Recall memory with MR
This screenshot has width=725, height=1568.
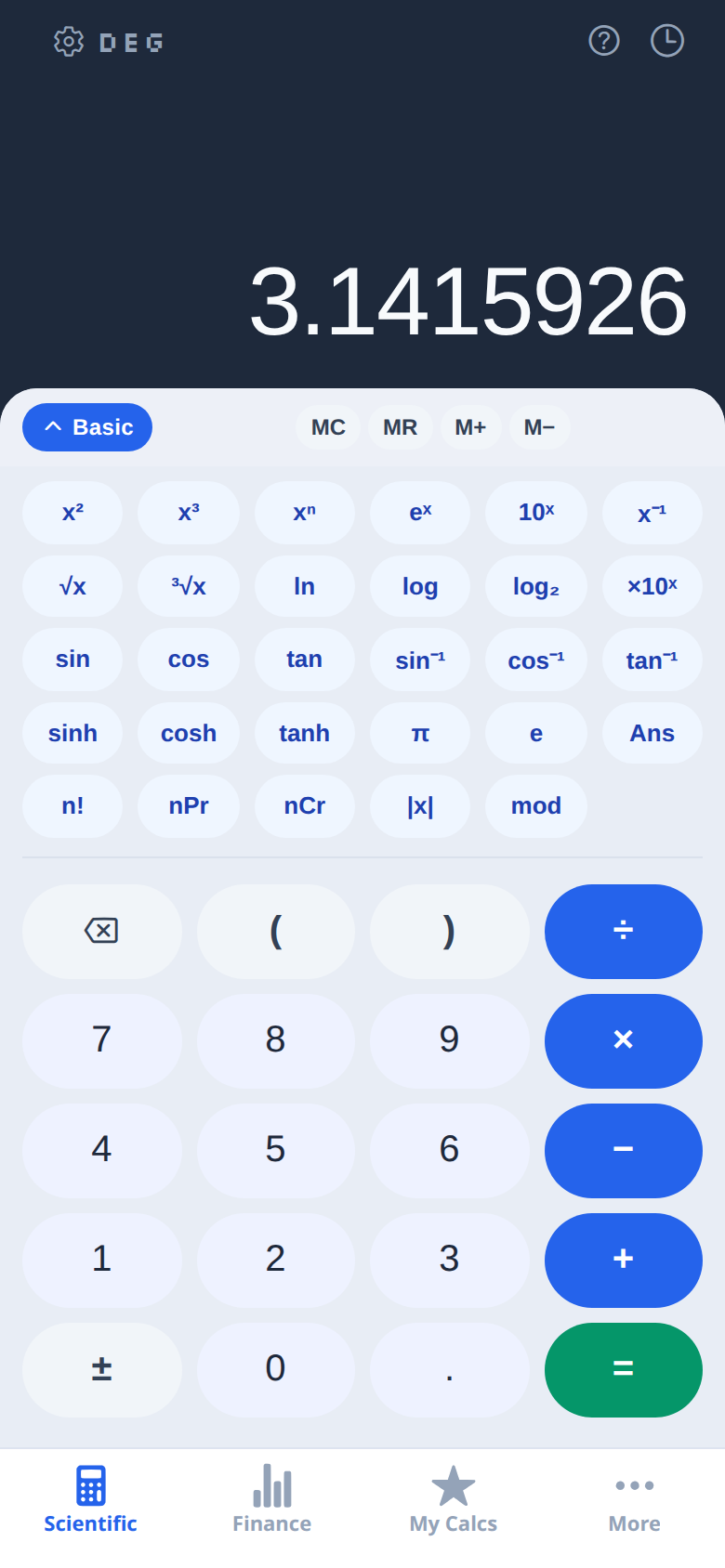pos(400,427)
